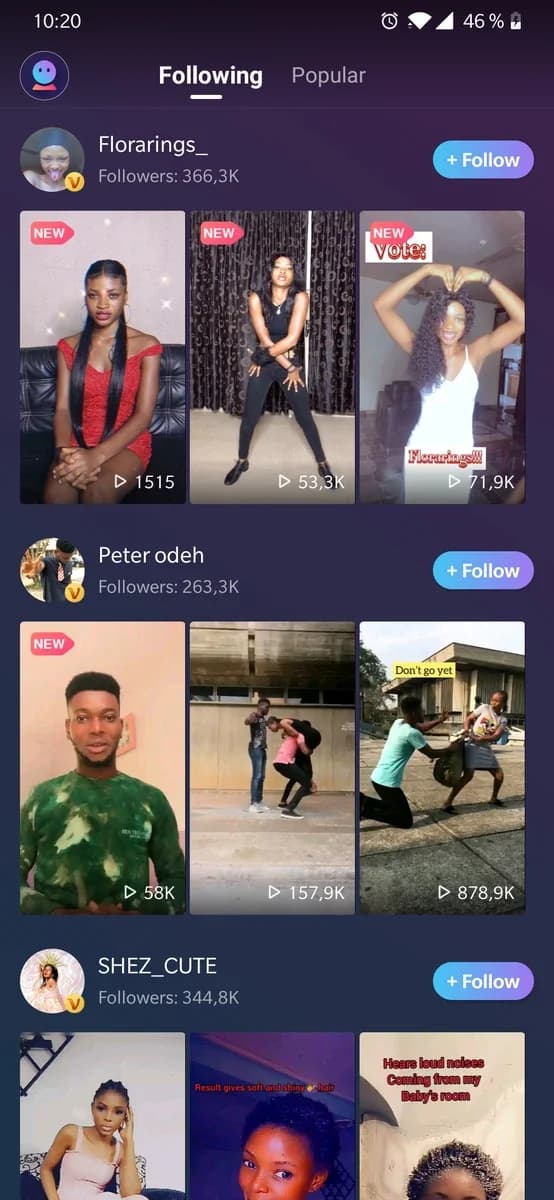Open the profile avatar icon at top
The height and width of the screenshot is (1200, 554).
point(44,76)
